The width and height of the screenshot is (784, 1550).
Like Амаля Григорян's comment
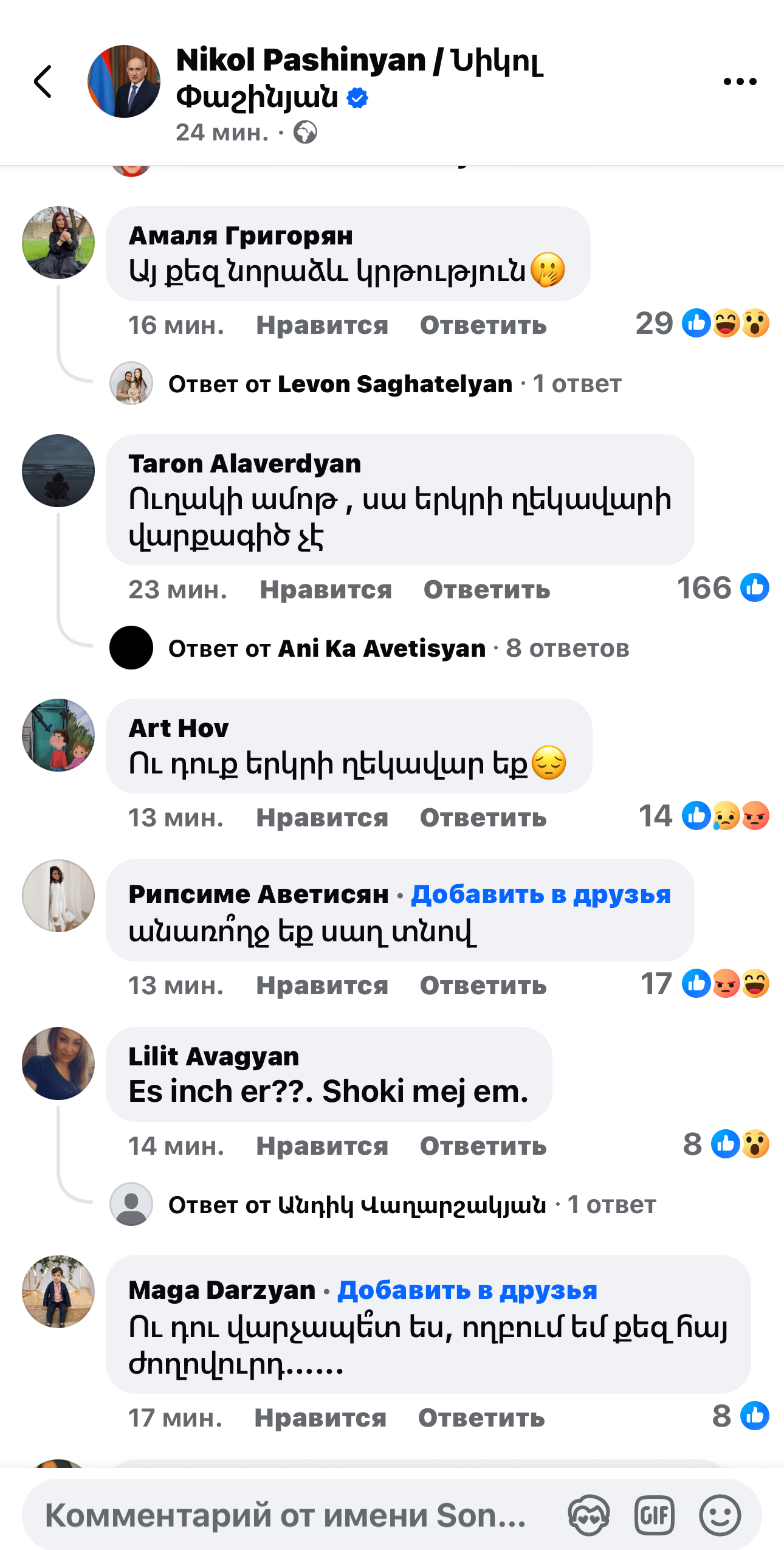tap(322, 325)
